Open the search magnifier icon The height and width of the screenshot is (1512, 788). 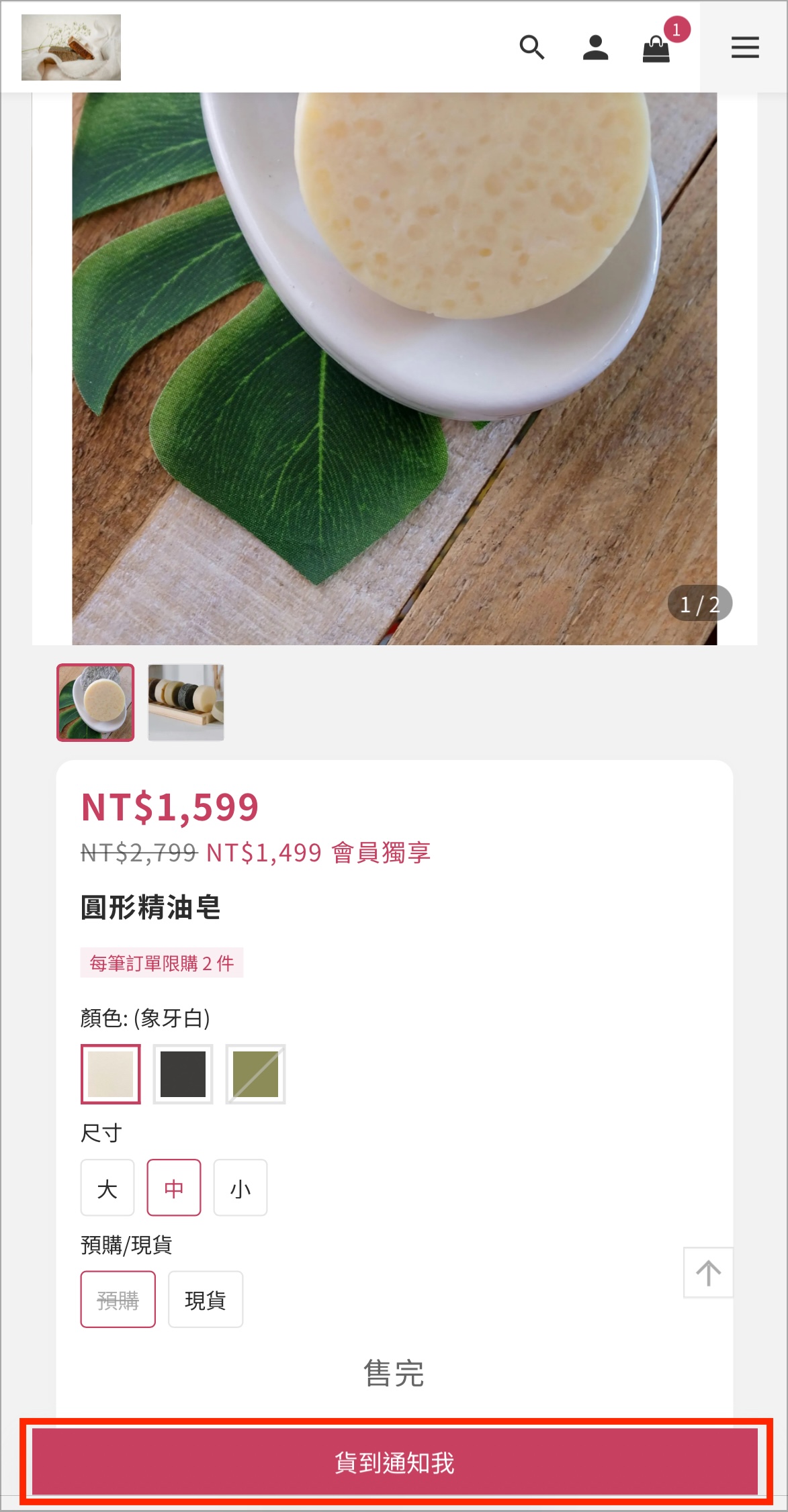click(531, 48)
